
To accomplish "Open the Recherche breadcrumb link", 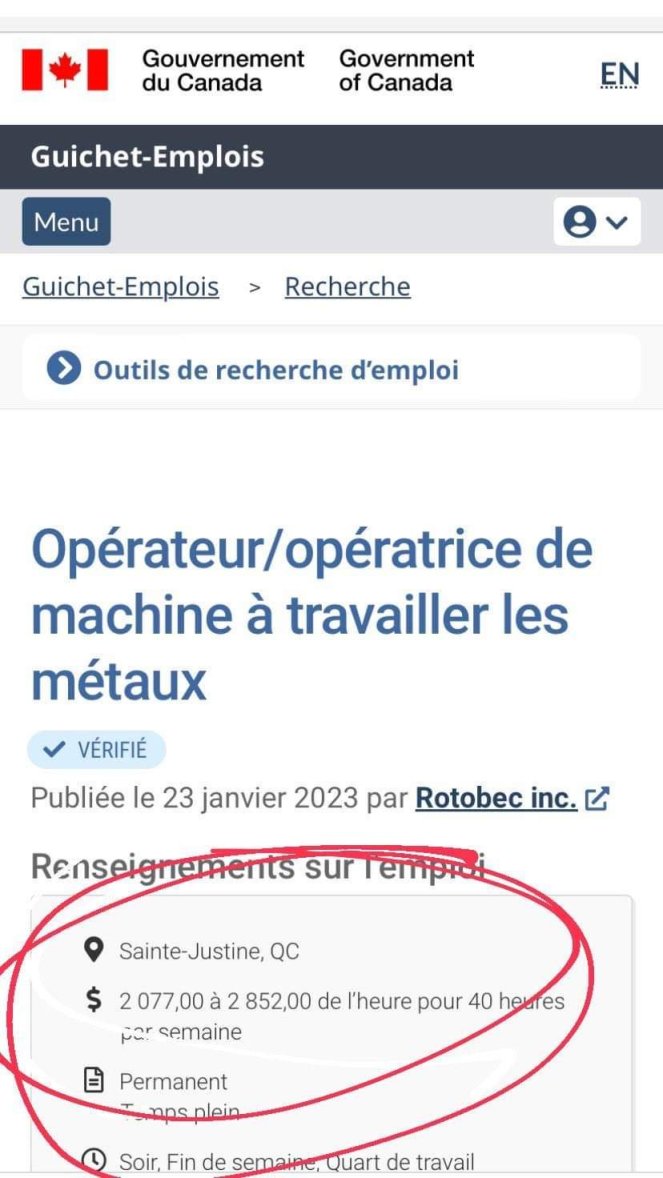I will click(347, 287).
